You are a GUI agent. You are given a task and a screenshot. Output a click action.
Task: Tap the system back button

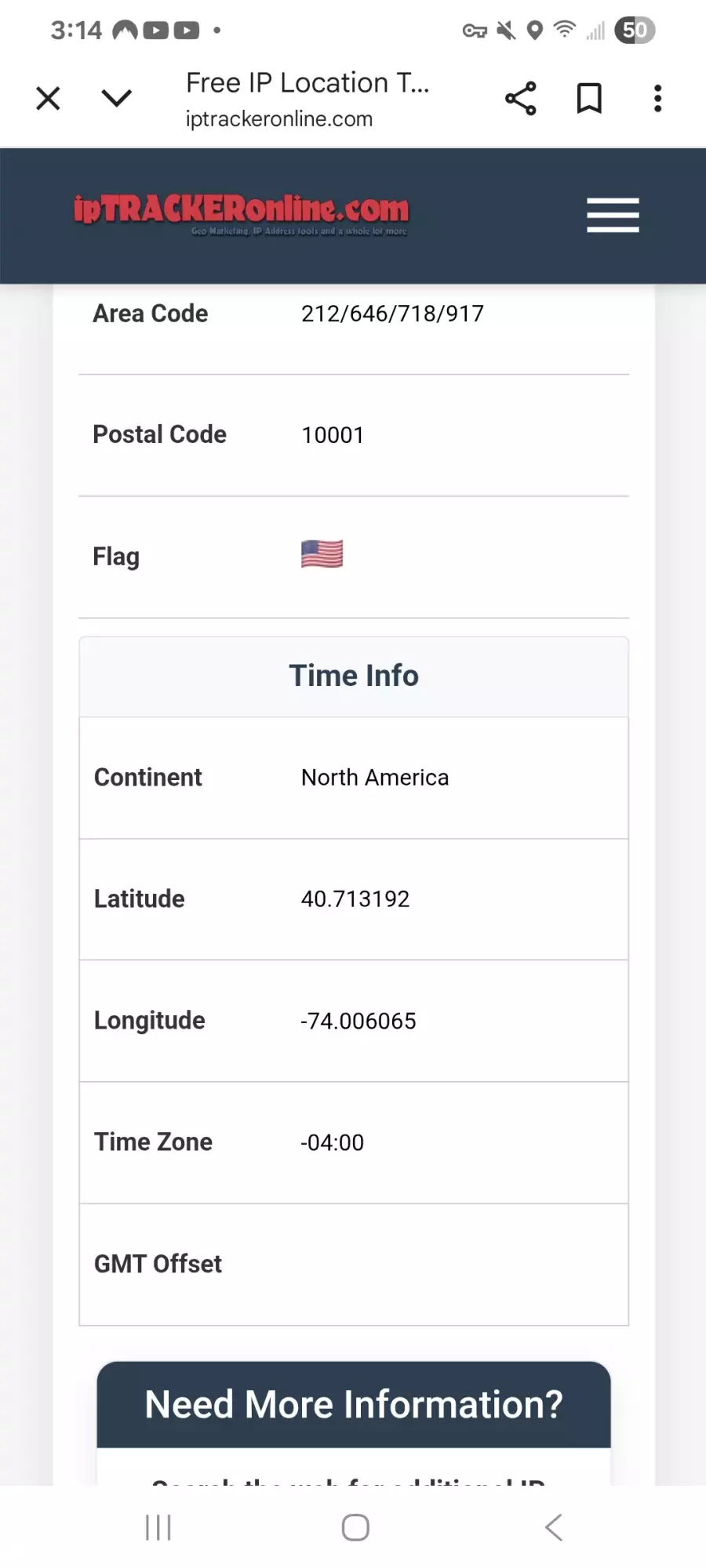554,1527
